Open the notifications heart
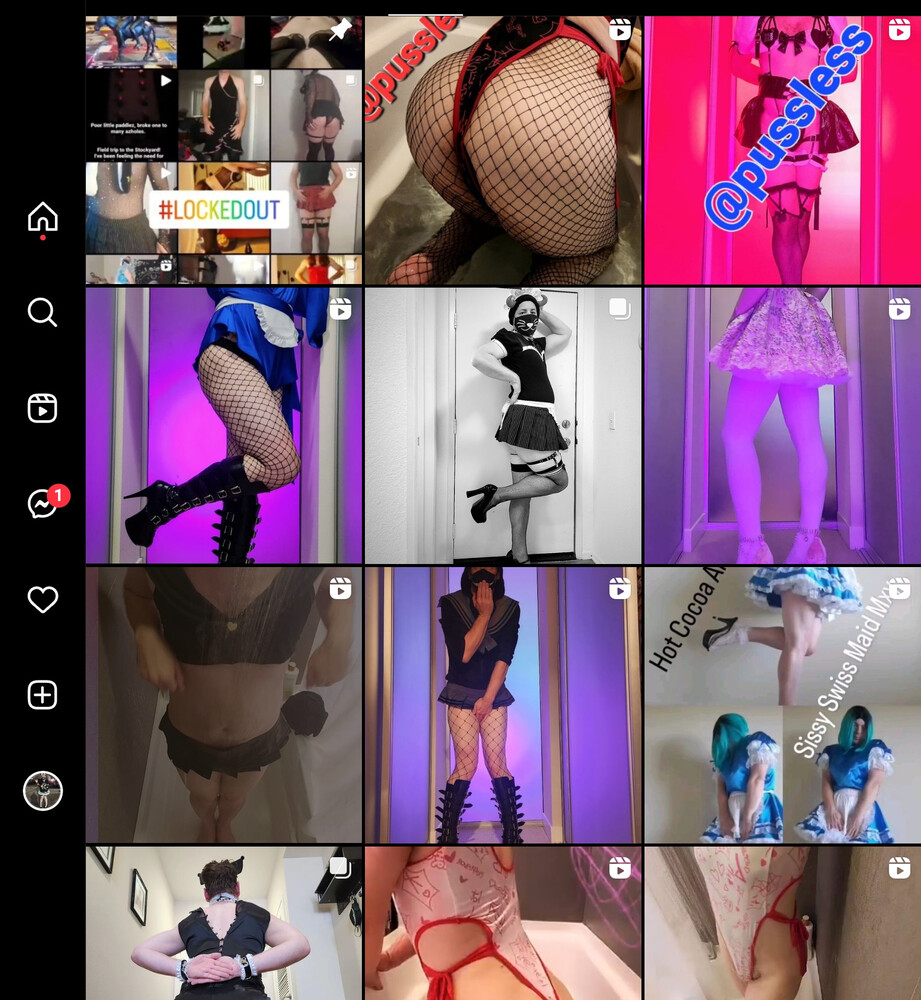Viewport: 921px width, 1000px height. click(x=42, y=599)
